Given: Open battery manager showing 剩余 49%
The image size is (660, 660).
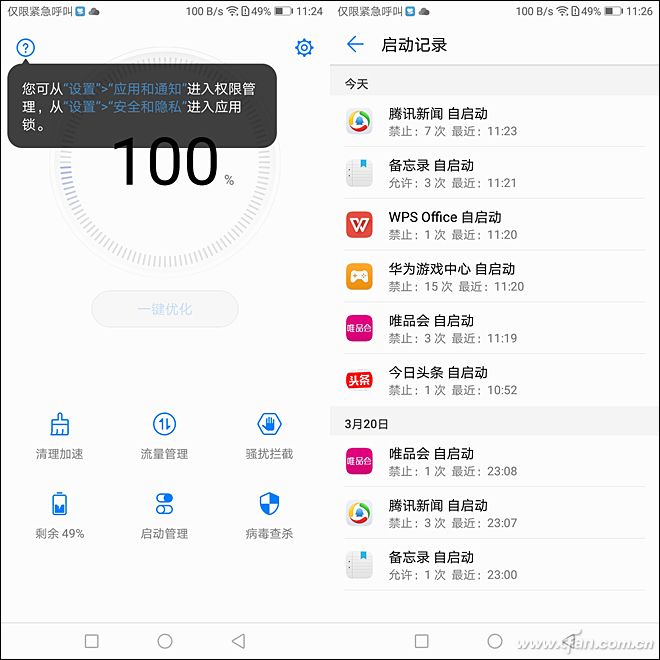Looking at the screenshot, I should point(59,515).
